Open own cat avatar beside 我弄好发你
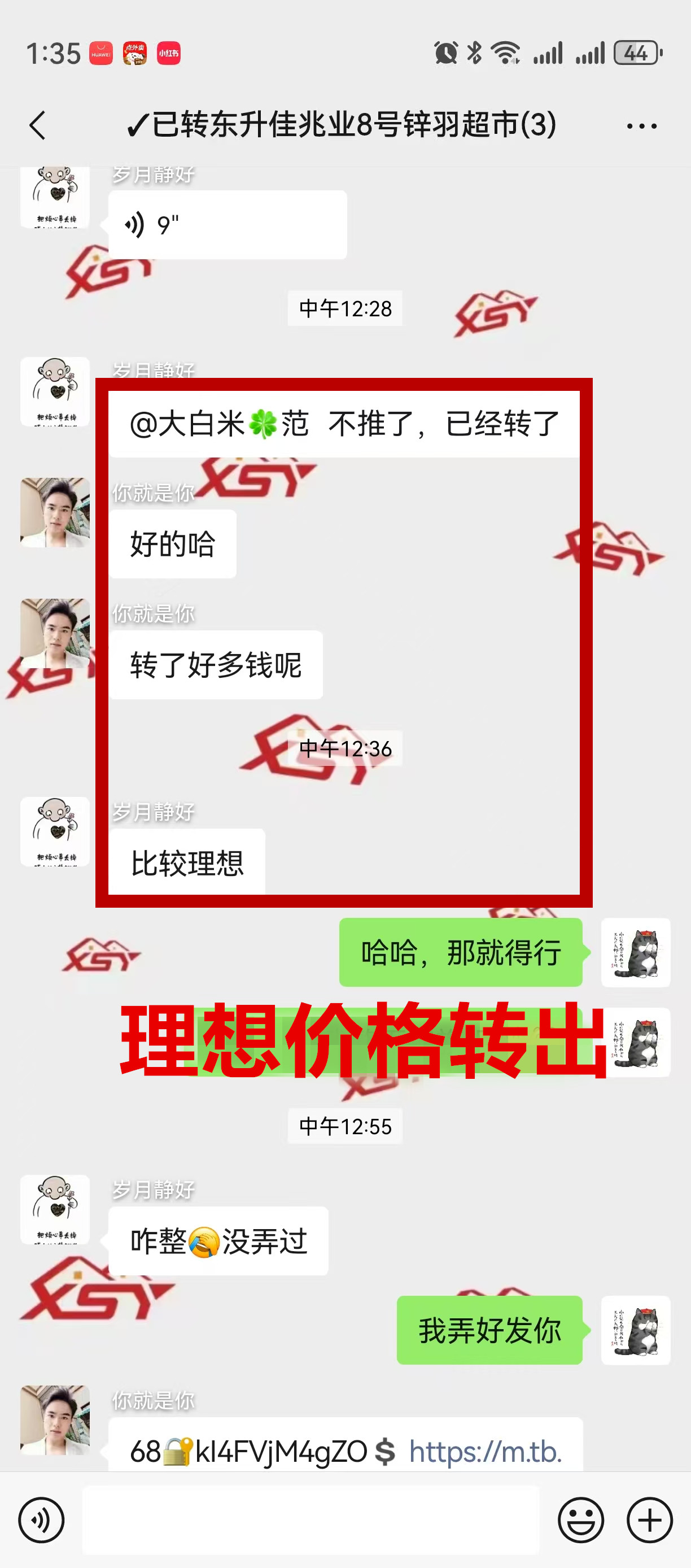691x1568 pixels. point(636,1330)
